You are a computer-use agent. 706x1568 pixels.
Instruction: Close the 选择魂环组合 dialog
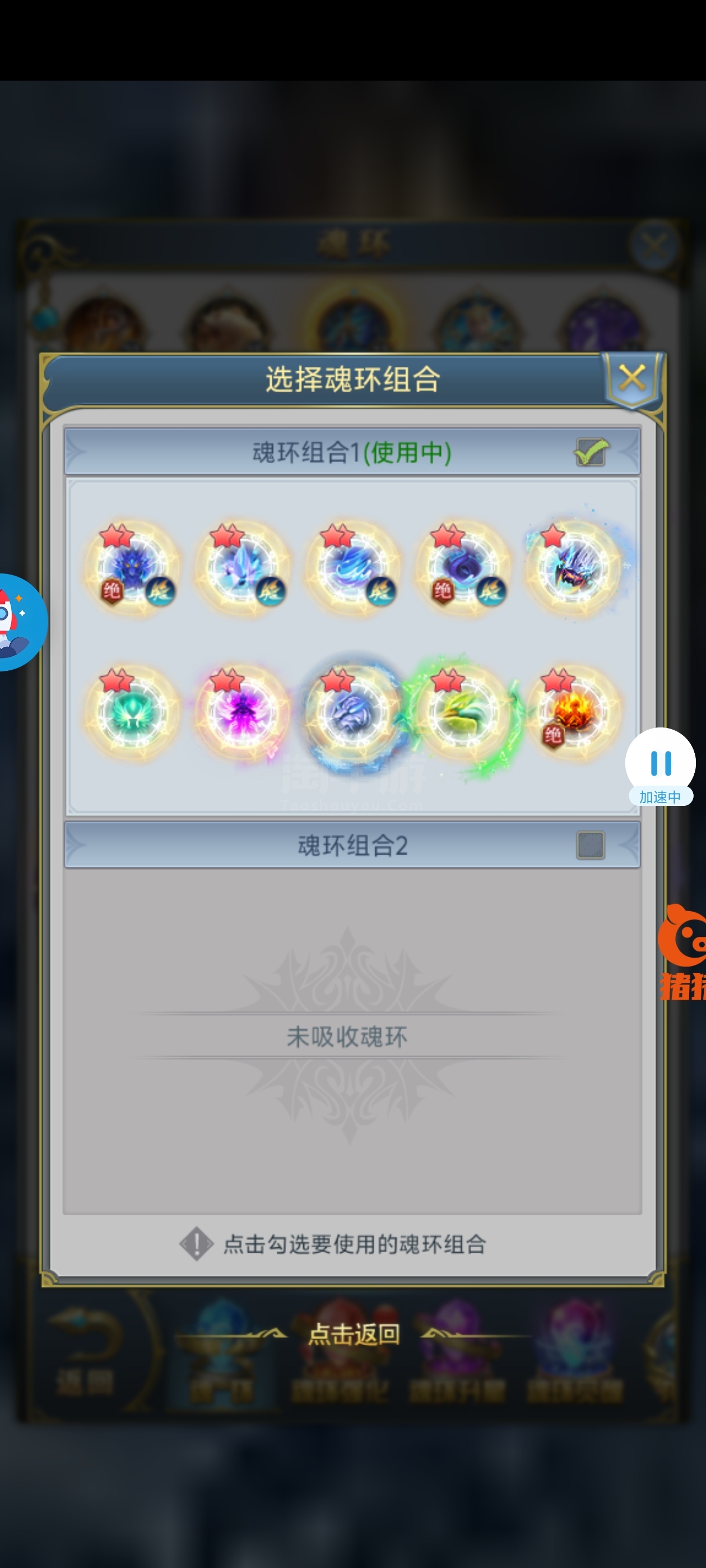631,379
